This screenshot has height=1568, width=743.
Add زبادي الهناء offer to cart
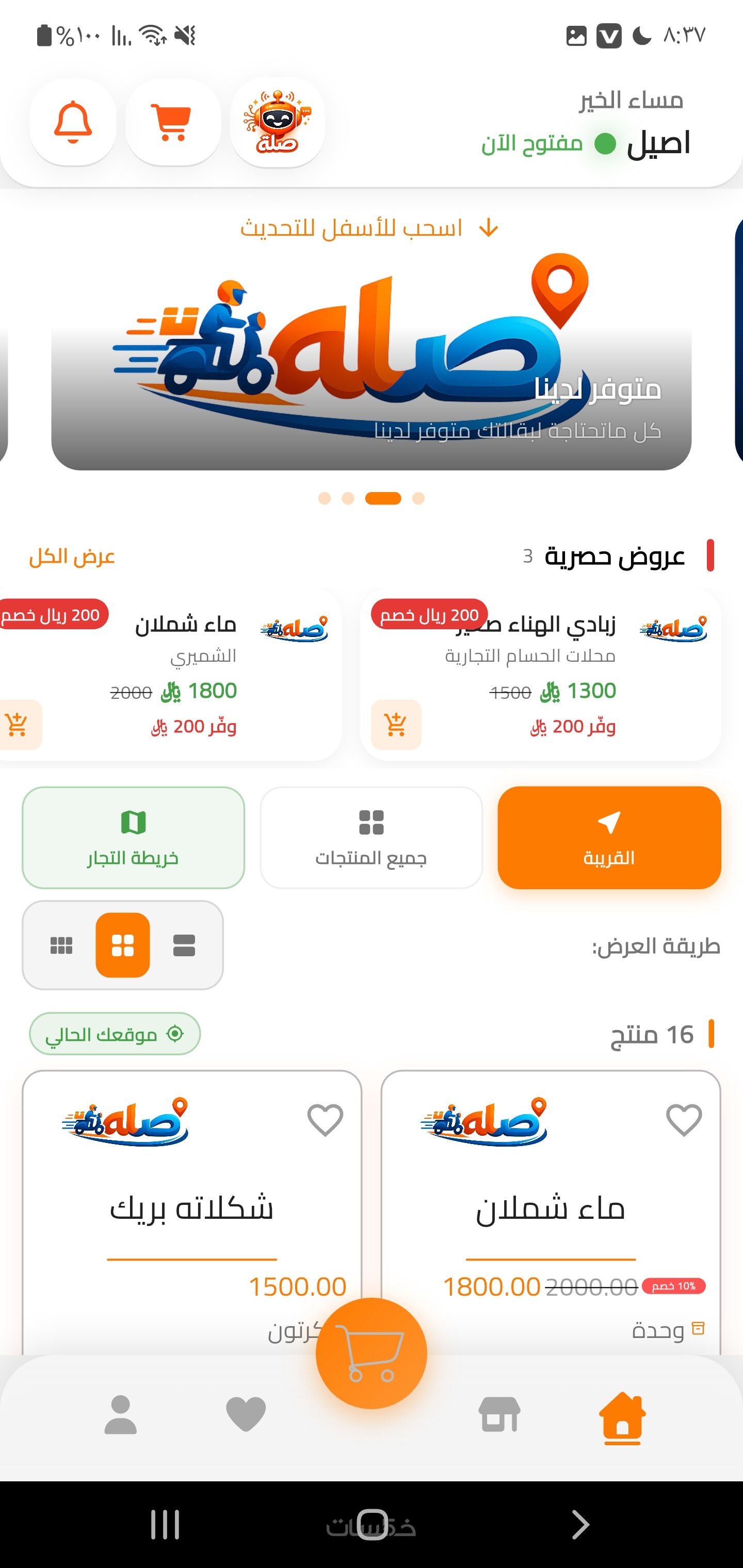click(396, 724)
